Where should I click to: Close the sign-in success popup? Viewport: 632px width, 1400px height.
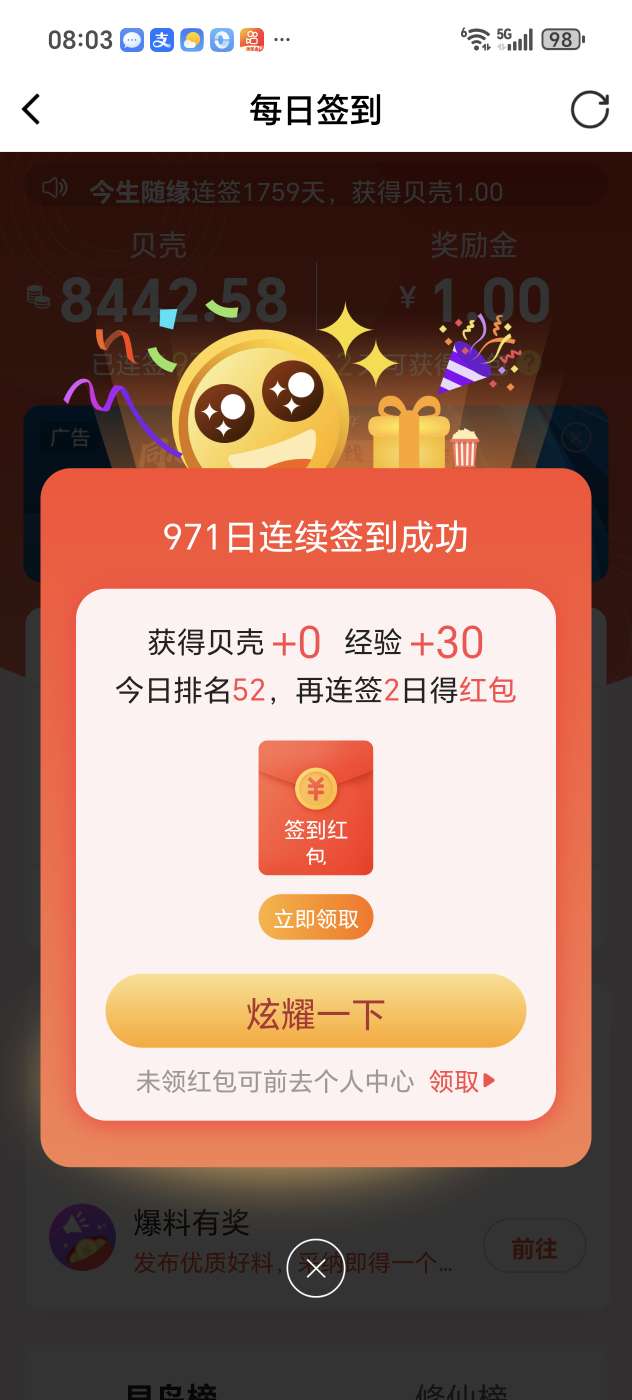point(316,1269)
